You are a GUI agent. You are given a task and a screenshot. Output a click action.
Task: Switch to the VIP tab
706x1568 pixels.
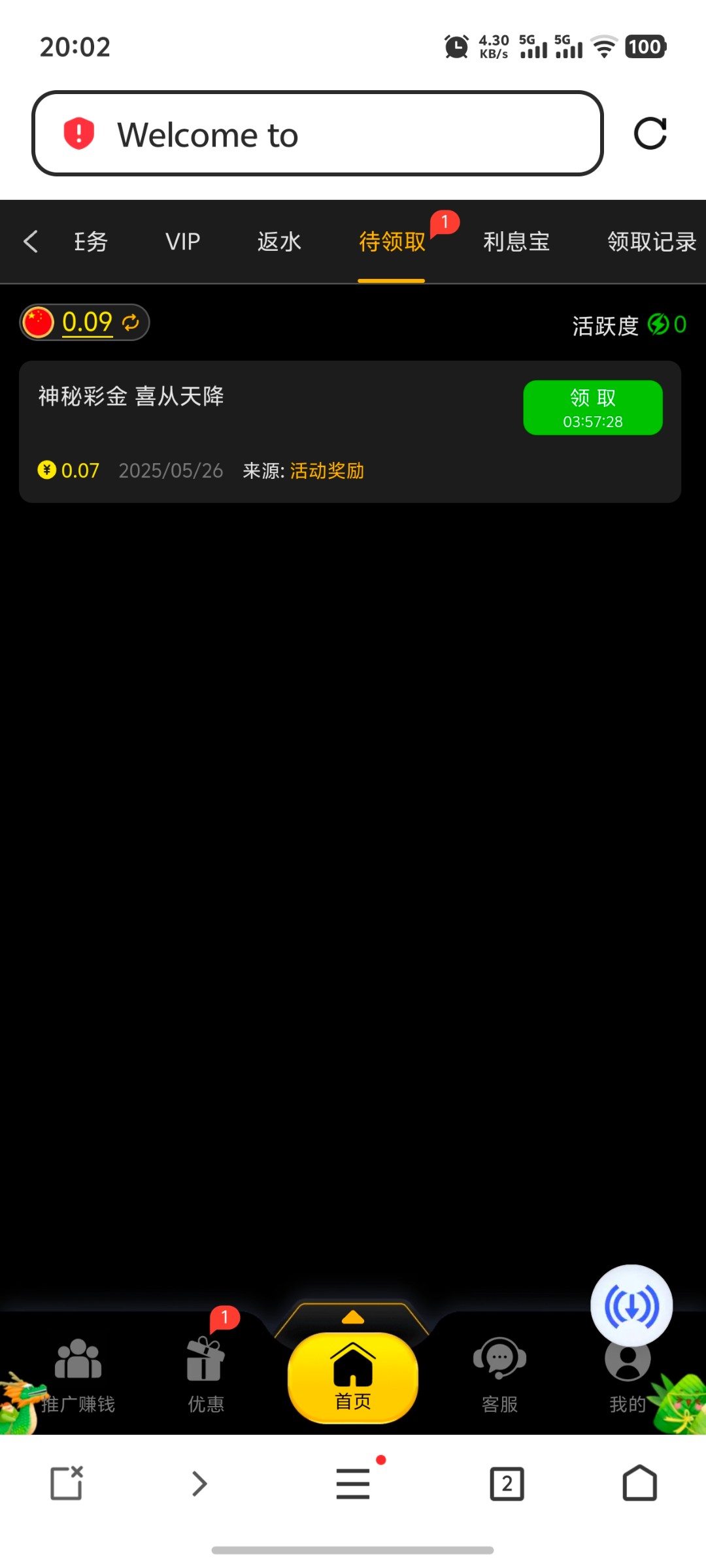(x=182, y=242)
